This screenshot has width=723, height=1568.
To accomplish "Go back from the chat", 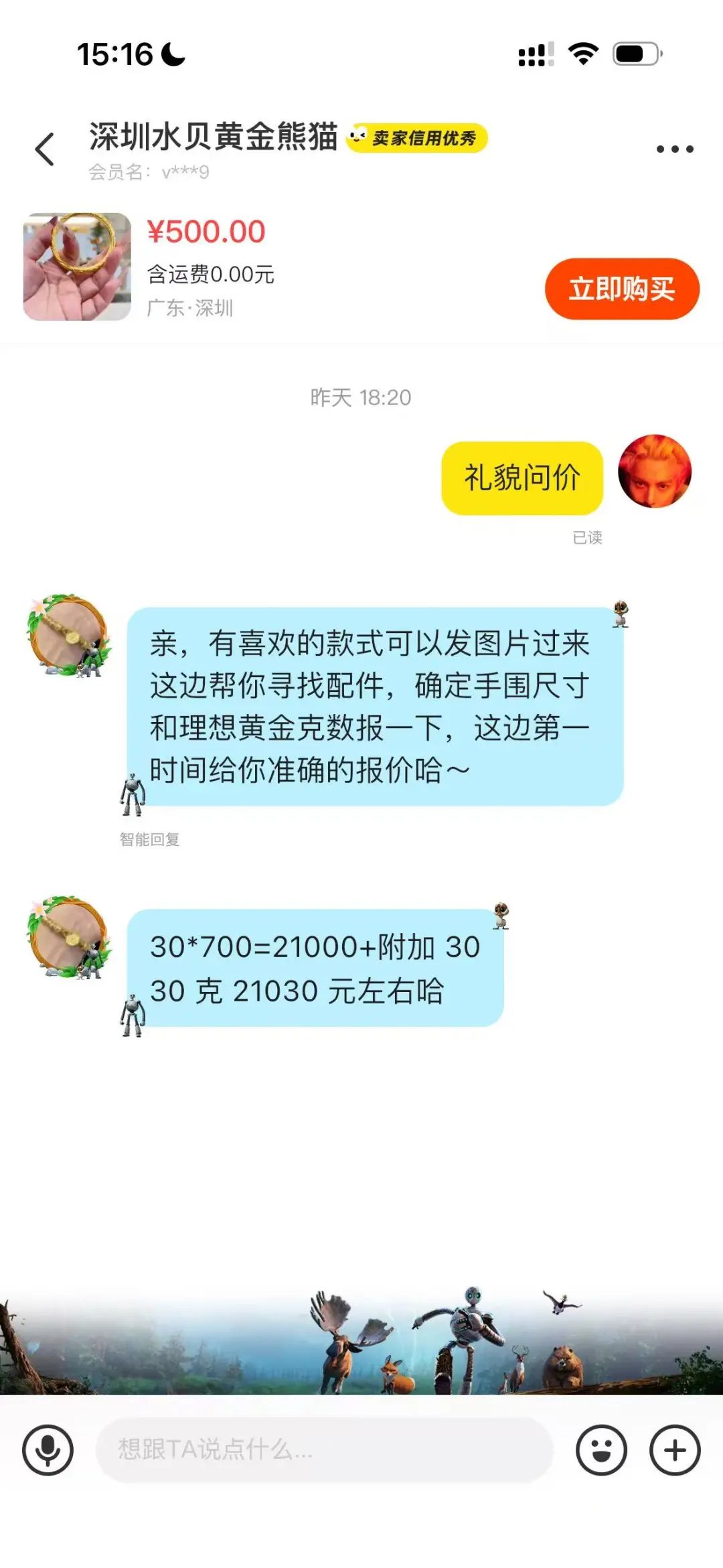I will [45, 149].
